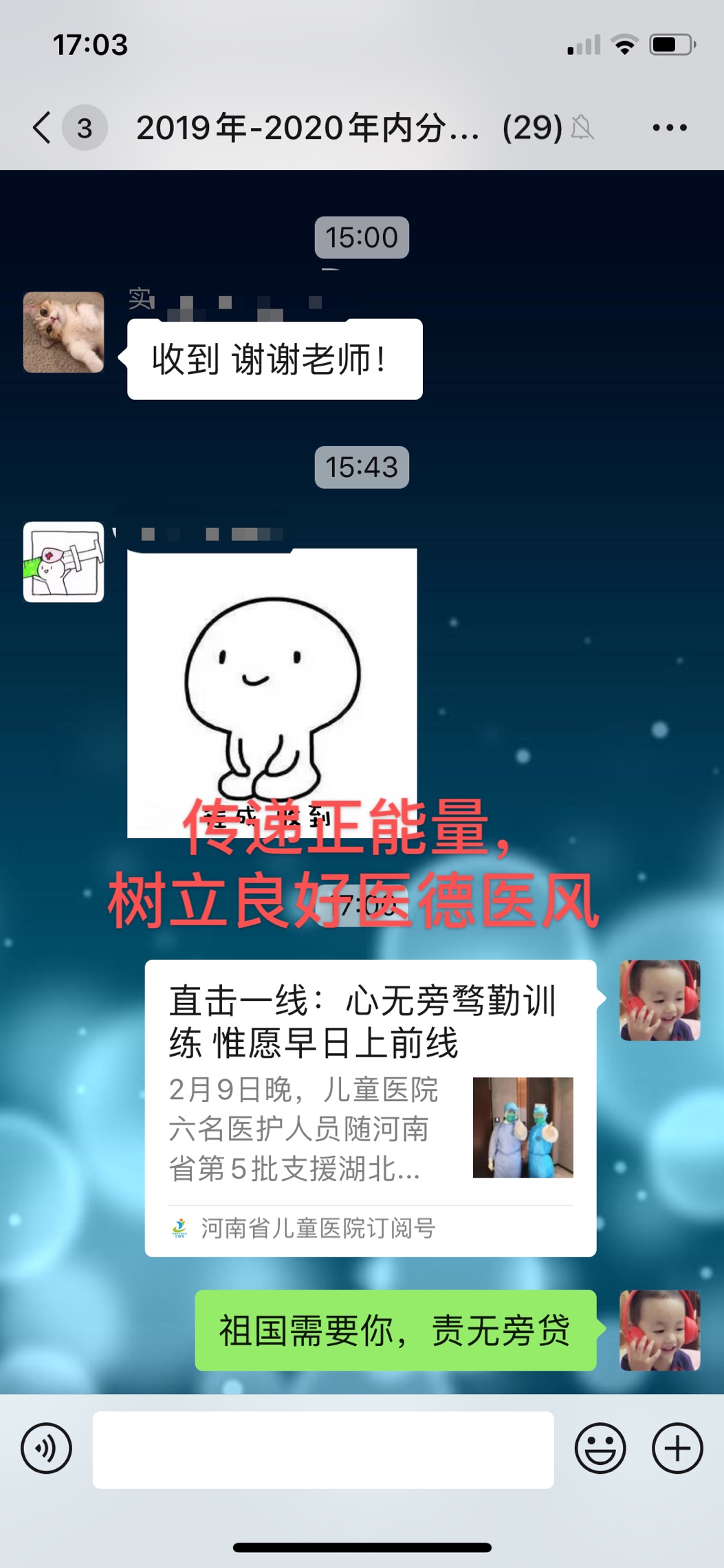Open the group chat details menu
Screen dimensions: 724x1568
tap(669, 128)
